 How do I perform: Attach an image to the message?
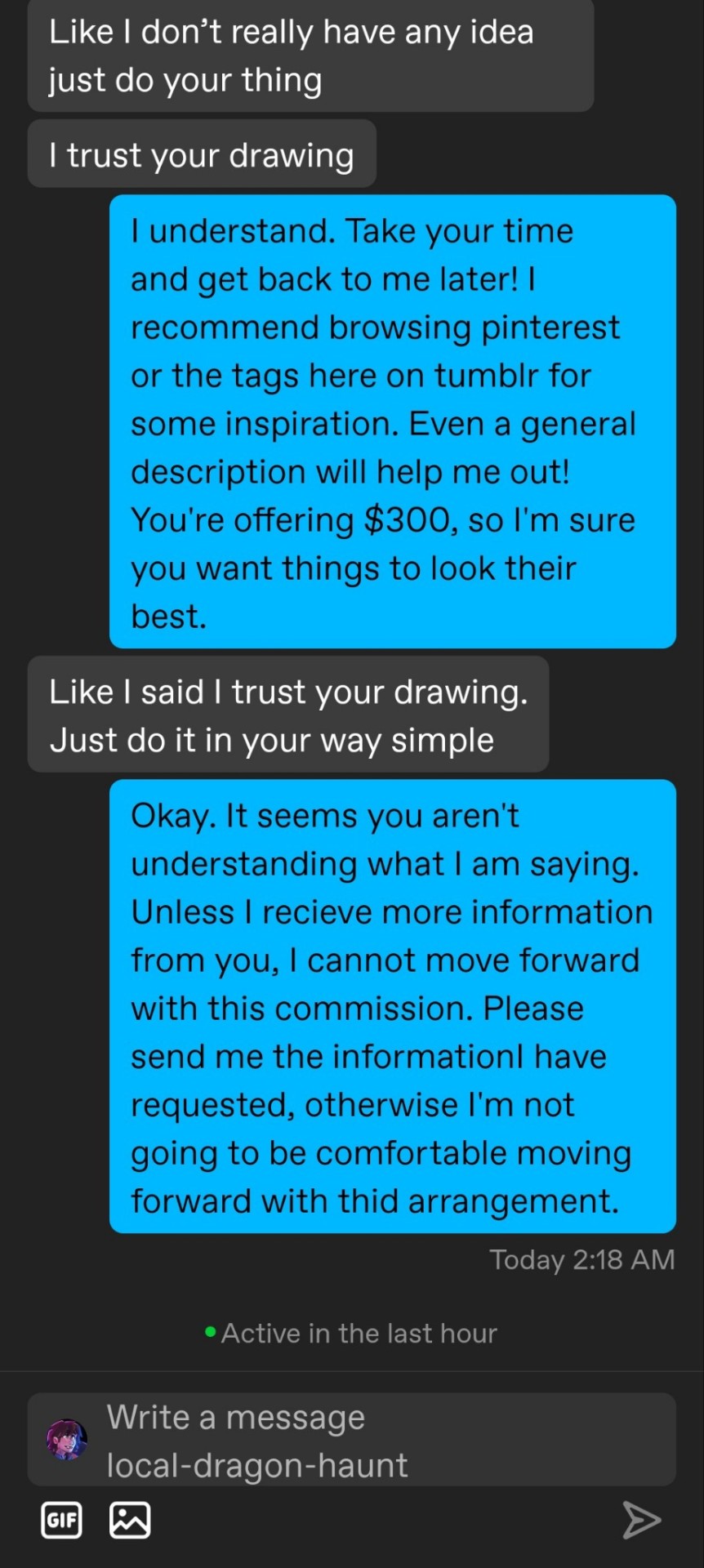(130, 1520)
